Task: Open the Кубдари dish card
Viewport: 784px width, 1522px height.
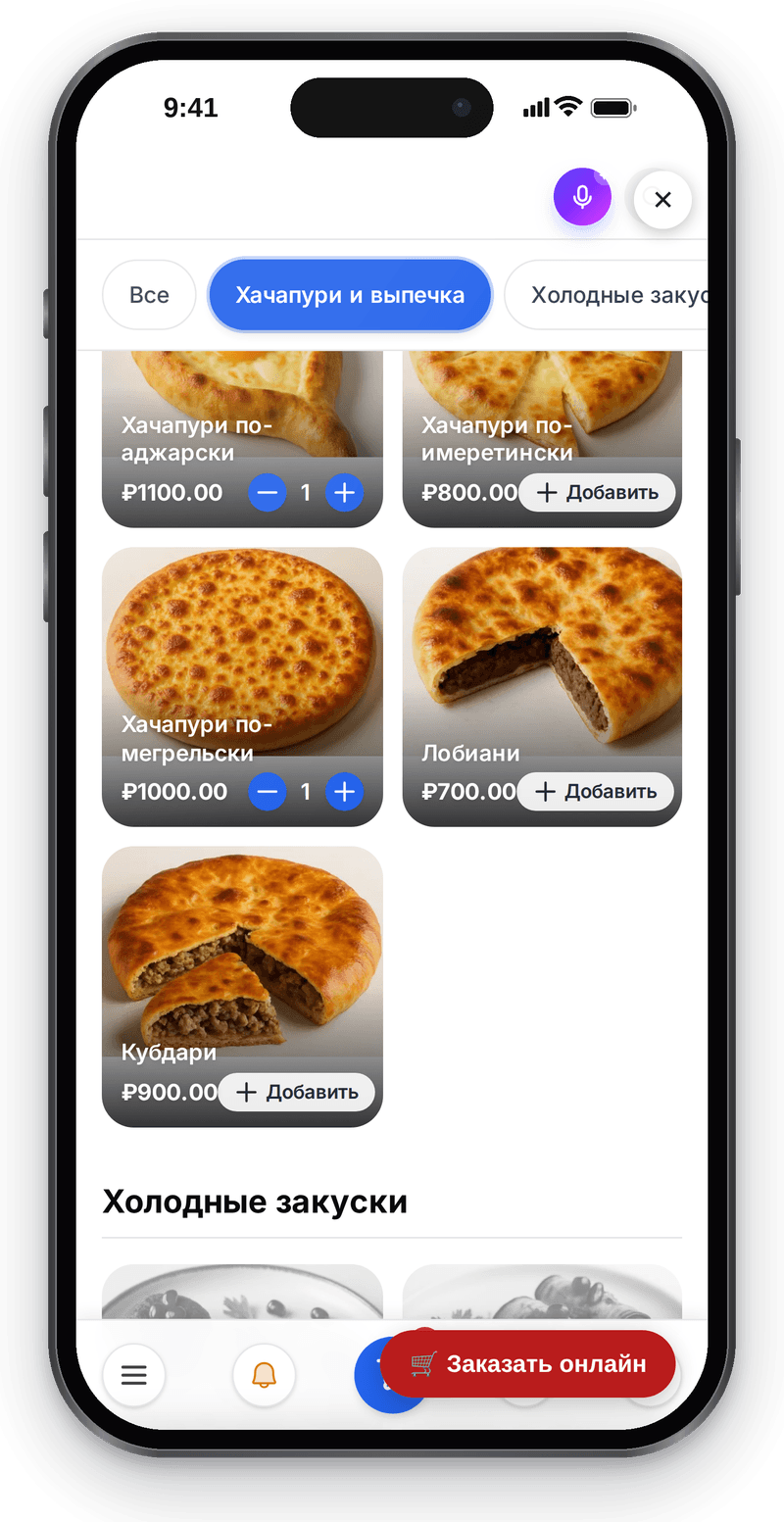Action: click(242, 986)
